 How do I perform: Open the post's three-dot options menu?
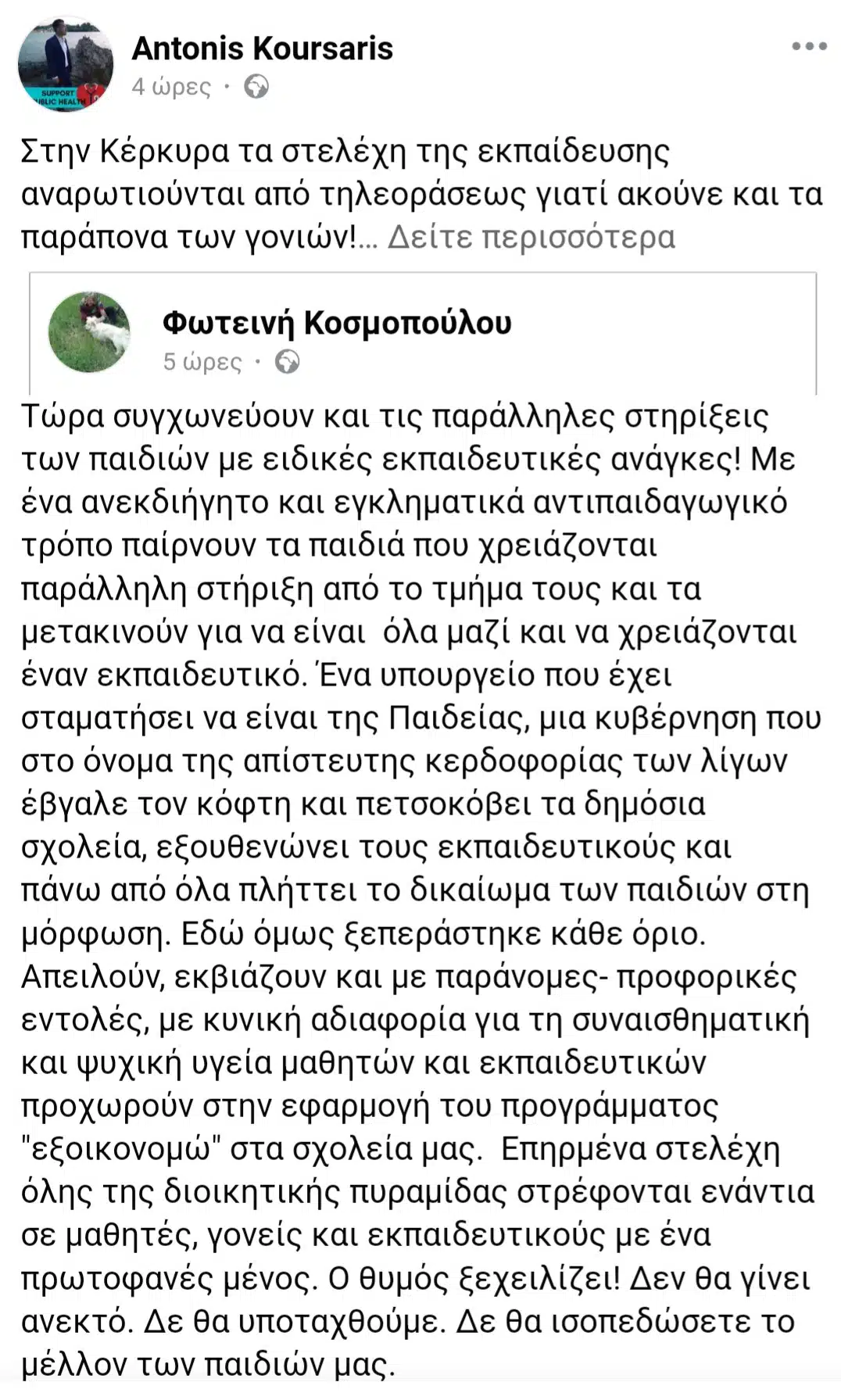coord(809,47)
